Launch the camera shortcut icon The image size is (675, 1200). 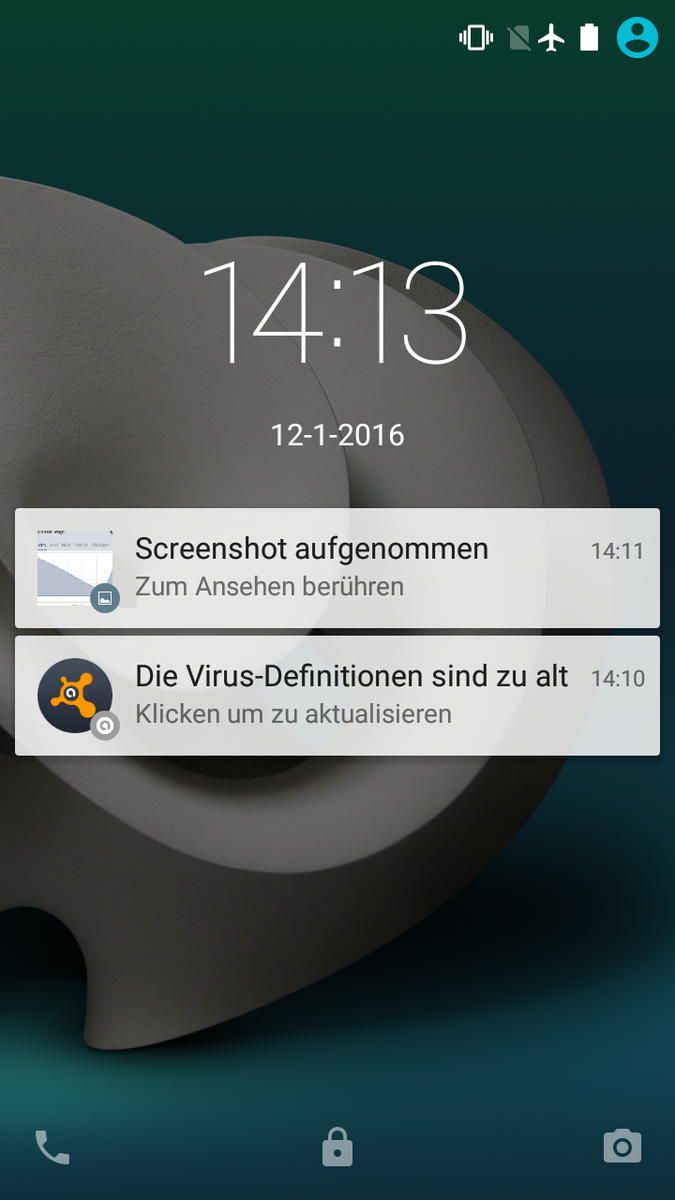(622, 1147)
